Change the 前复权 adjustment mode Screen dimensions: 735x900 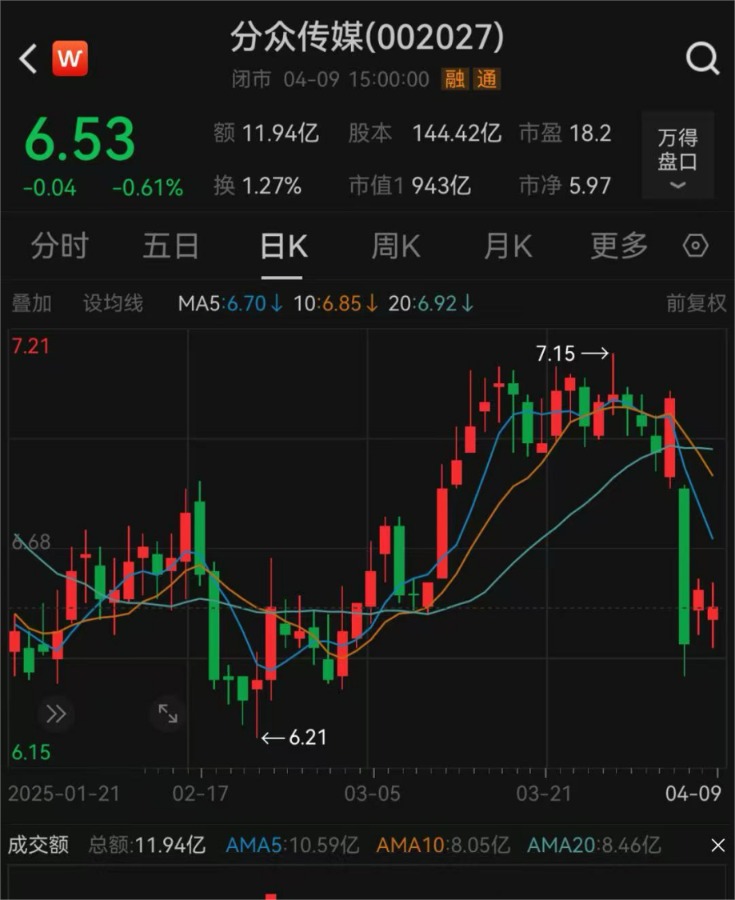click(696, 303)
